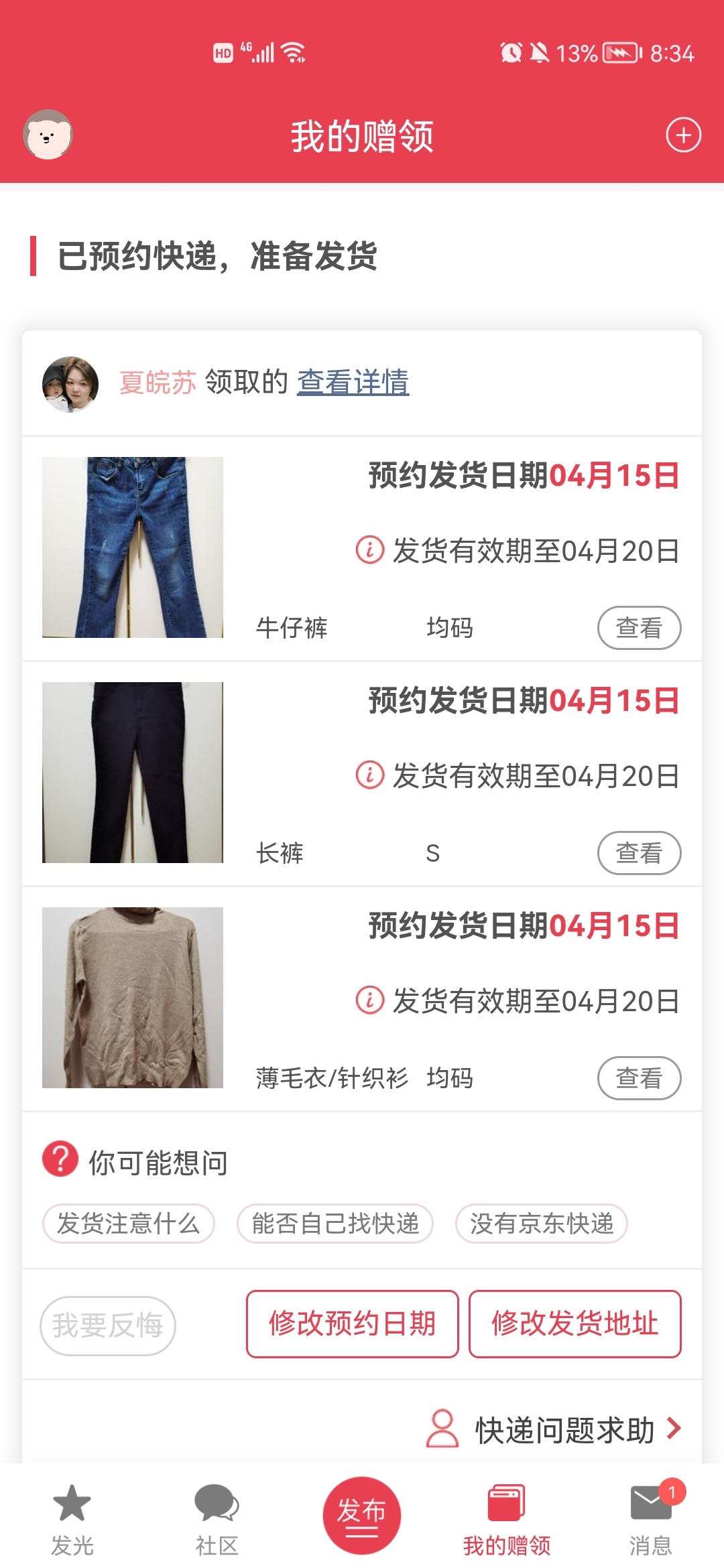The width and height of the screenshot is (724, 1568).
Task: Tap the plus icon in the header
Action: pos(683,135)
